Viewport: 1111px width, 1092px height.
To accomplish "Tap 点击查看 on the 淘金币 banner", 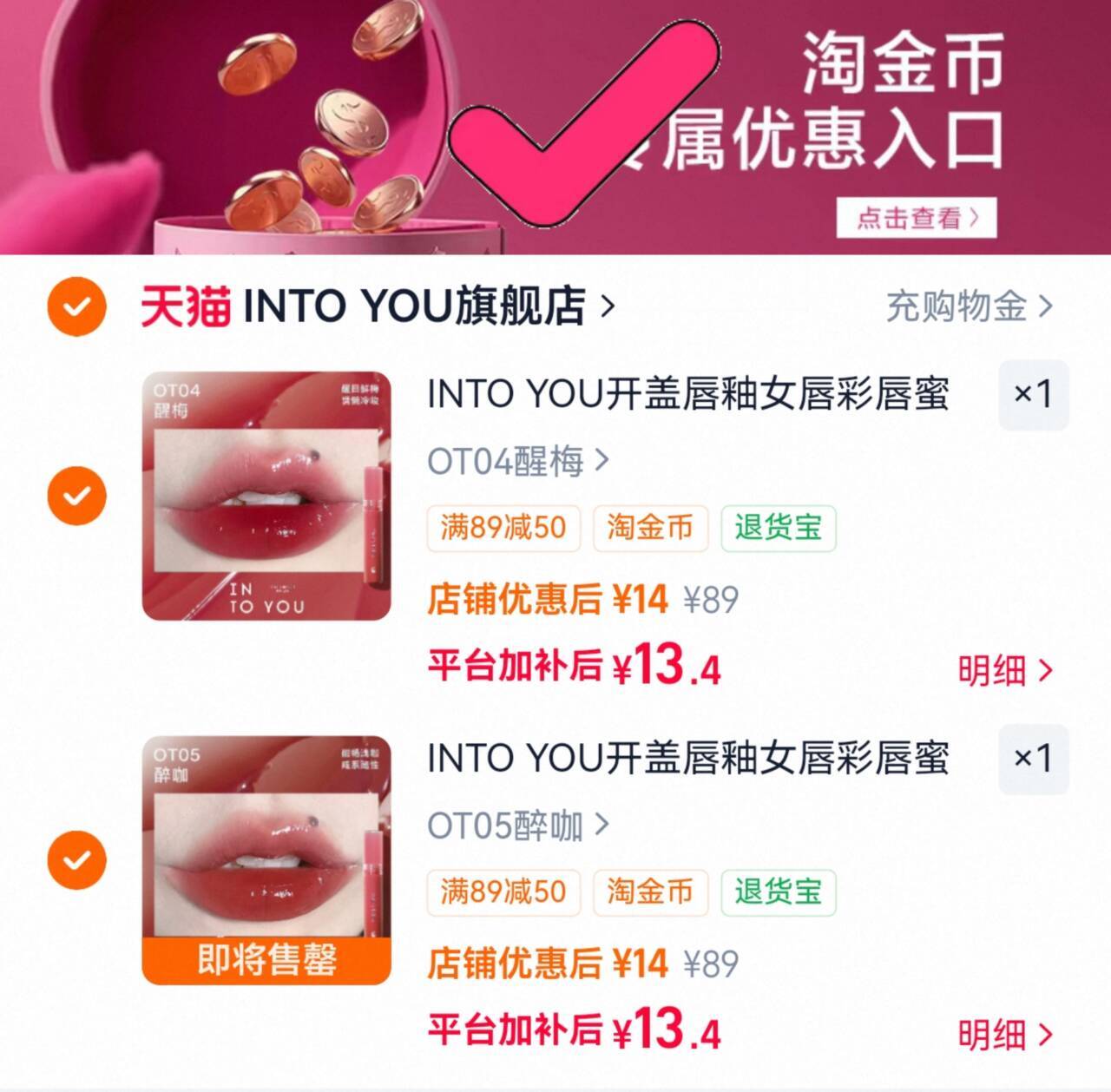I will coord(917,218).
